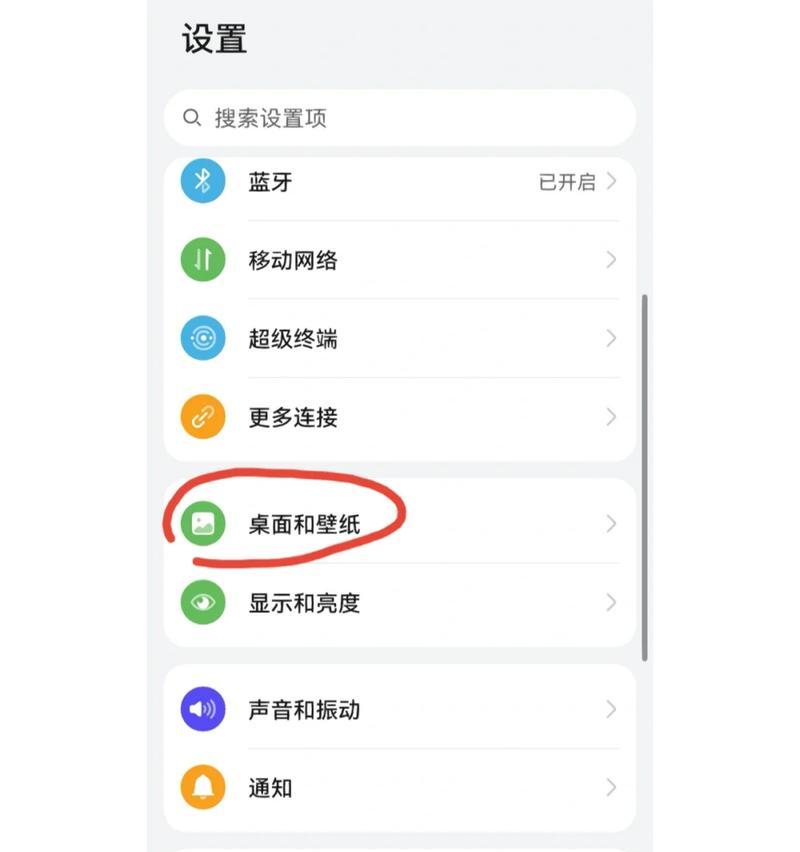Viewport: 800px width, 852px height.
Task: Expand 更多连接 with its chevron arrow
Action: point(612,416)
